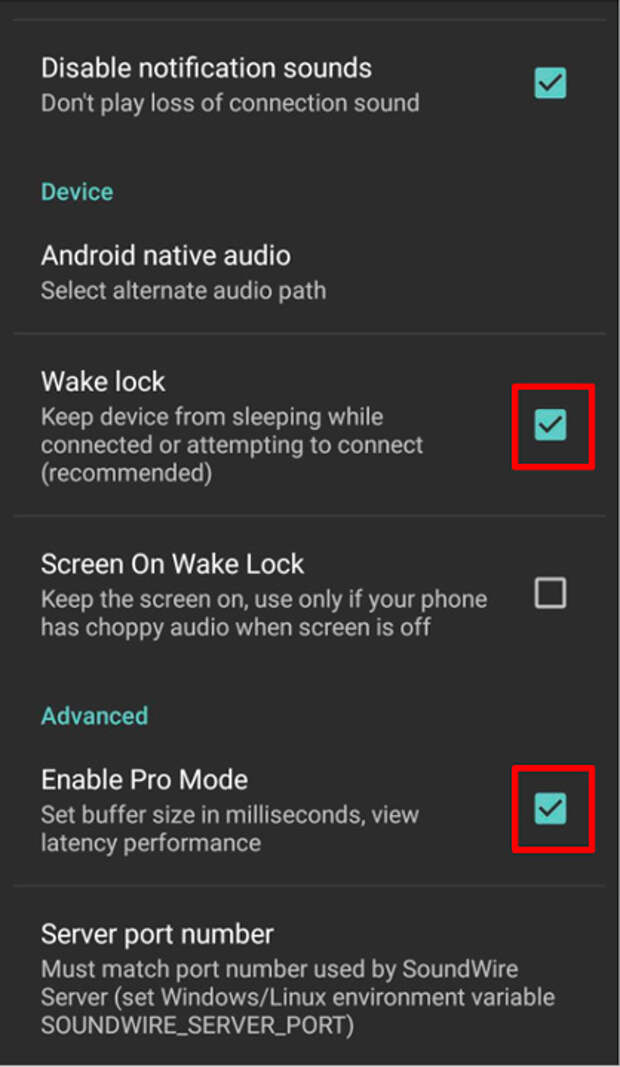Open Android native audio setting
Image resolution: width=620 pixels, height=1067 pixels.
click(309, 273)
